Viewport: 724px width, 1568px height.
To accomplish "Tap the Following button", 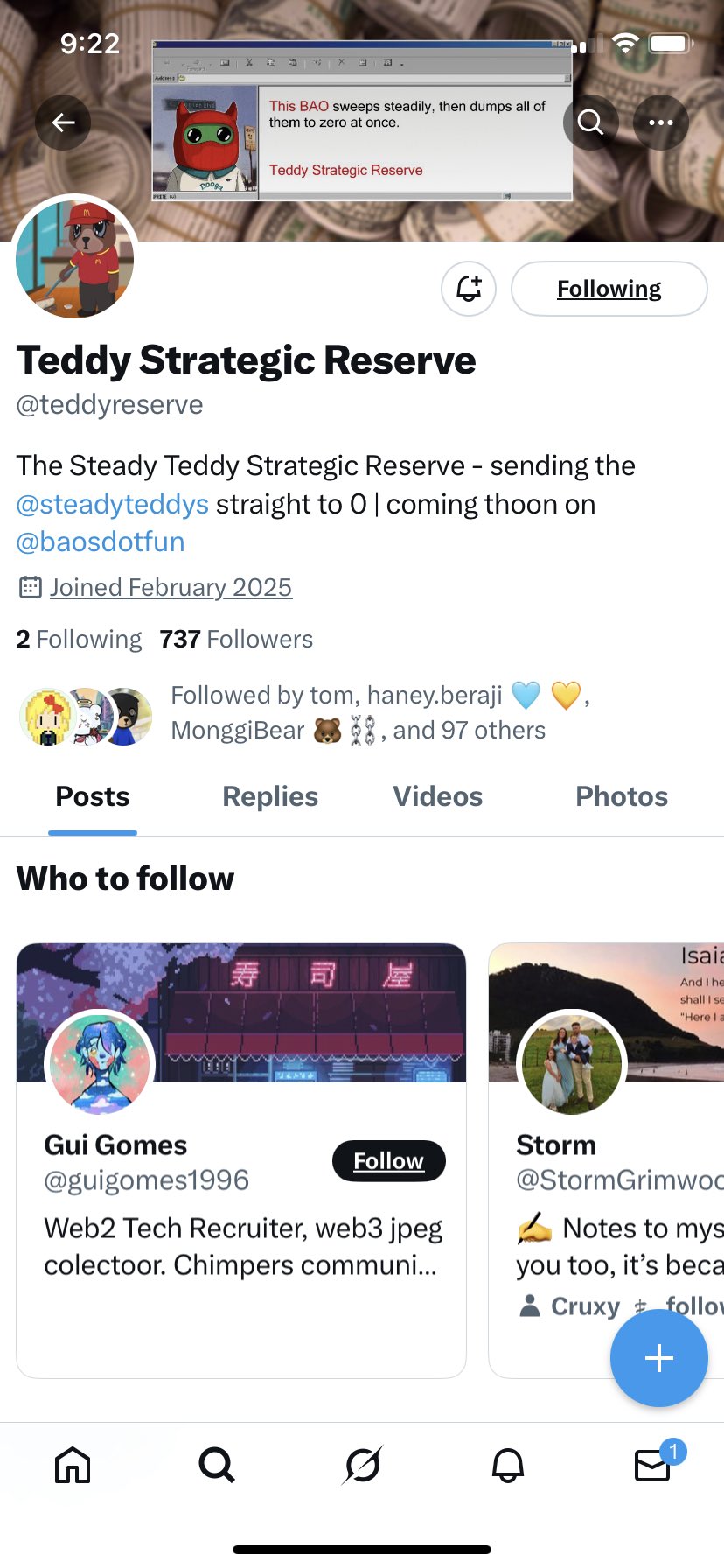I will [609, 289].
